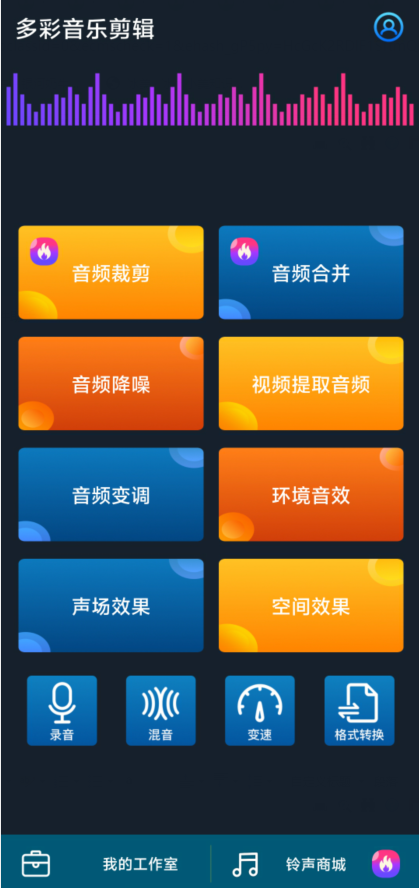Viewport: 419px width, 888px height.
Task: Open the 变速 speed change tool
Action: [260, 710]
